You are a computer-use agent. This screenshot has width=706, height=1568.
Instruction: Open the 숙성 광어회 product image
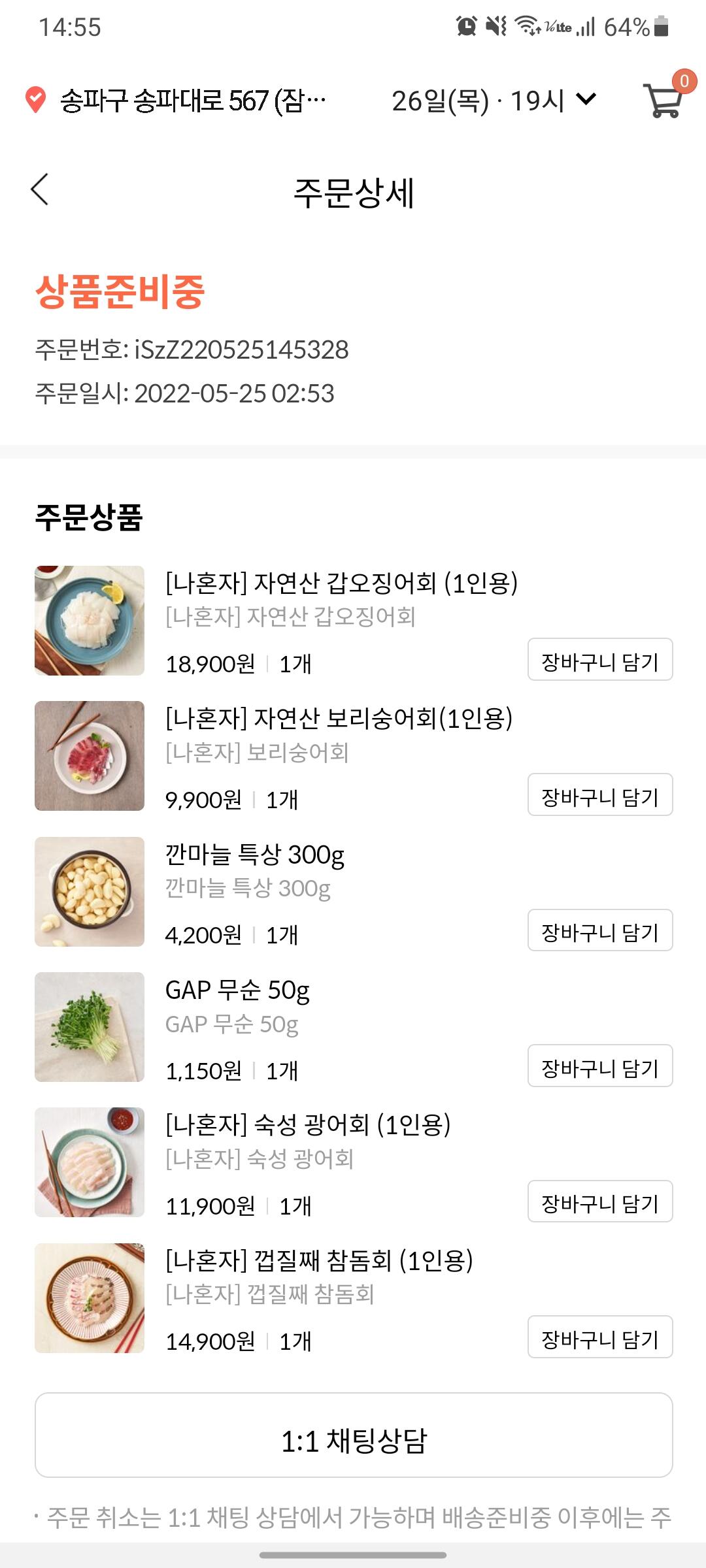(90, 1162)
